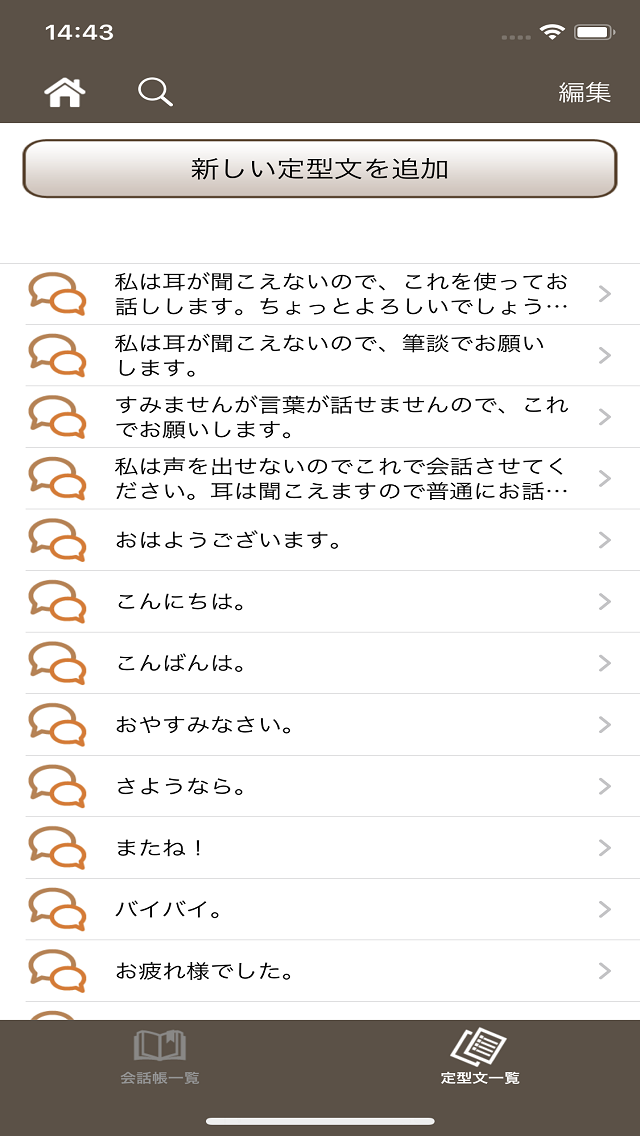Open お疲れ様でした。 row
640x1136 pixels.
point(320,972)
